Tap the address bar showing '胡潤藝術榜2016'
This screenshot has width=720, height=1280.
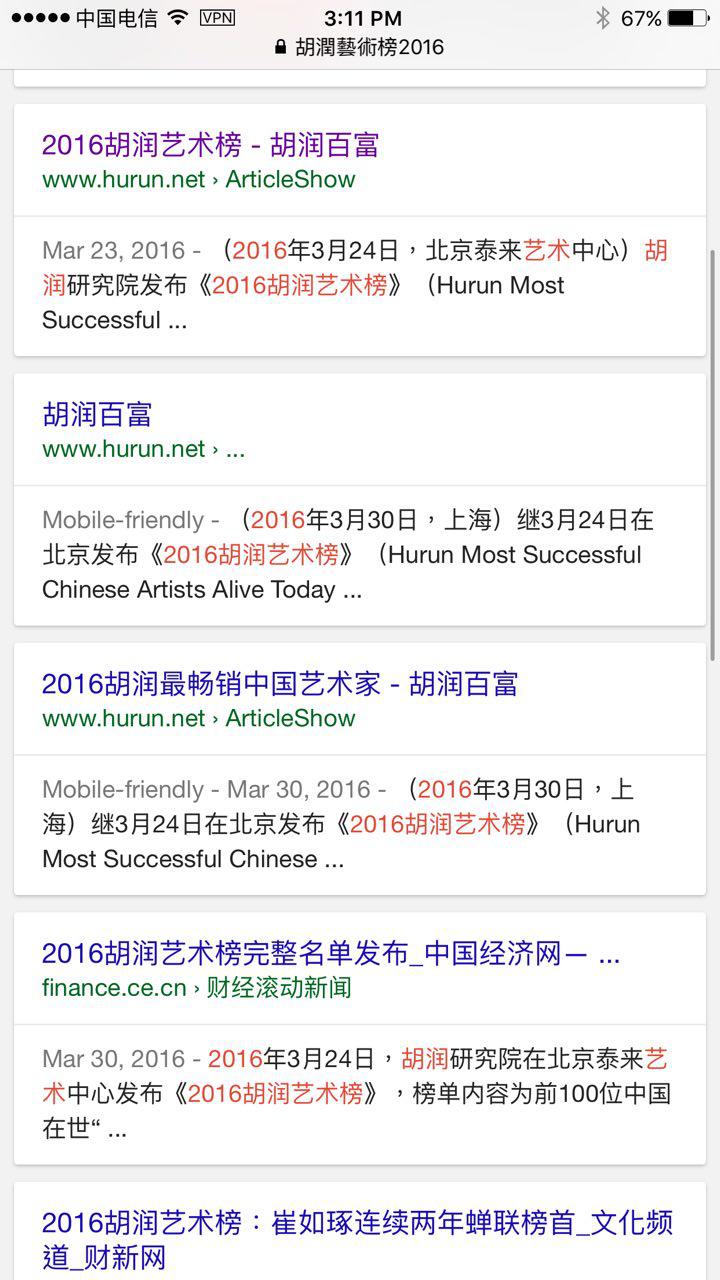click(360, 47)
